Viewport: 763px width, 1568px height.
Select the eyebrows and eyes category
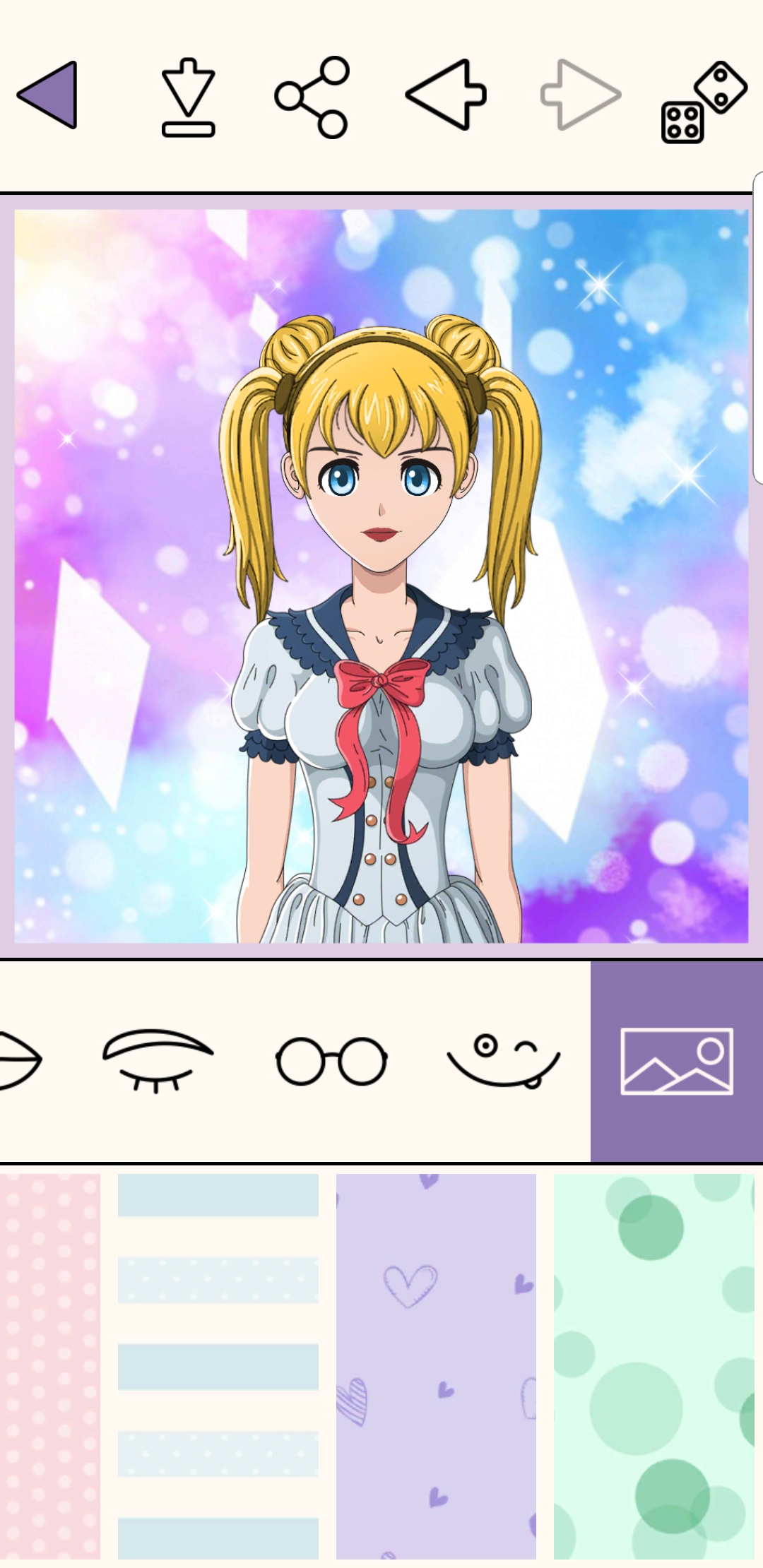click(158, 1061)
